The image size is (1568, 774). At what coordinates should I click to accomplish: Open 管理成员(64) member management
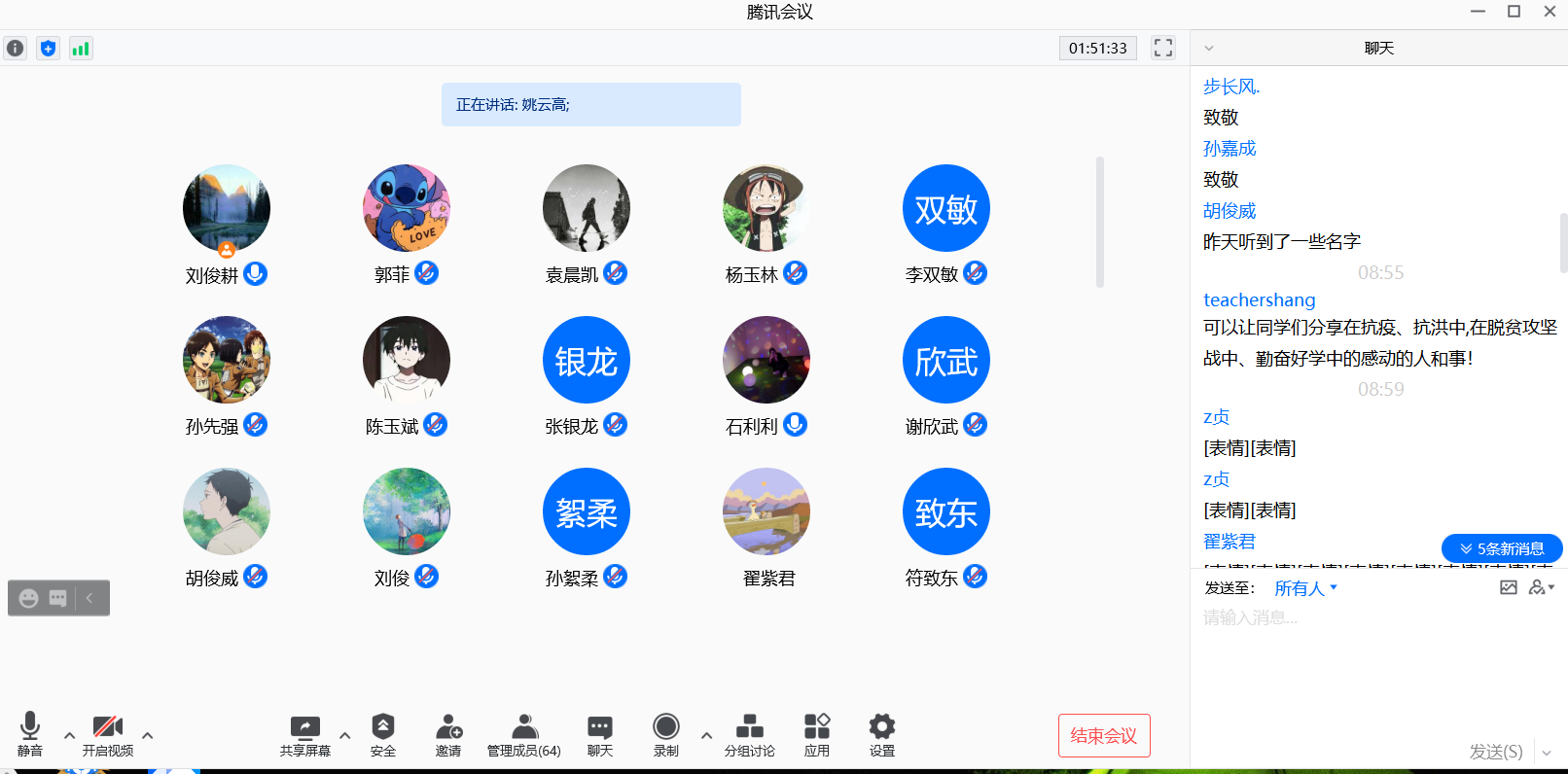524,734
